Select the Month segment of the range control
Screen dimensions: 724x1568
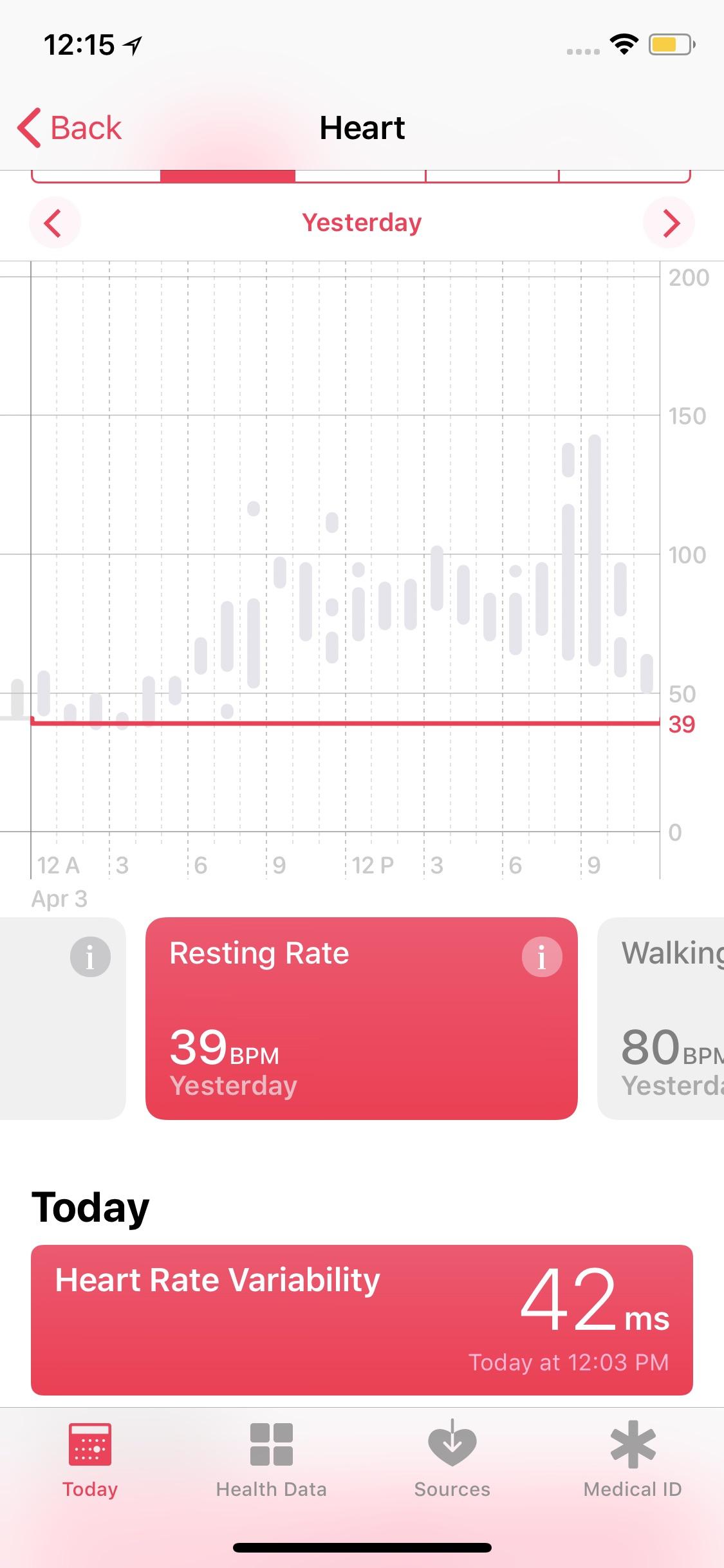492,174
